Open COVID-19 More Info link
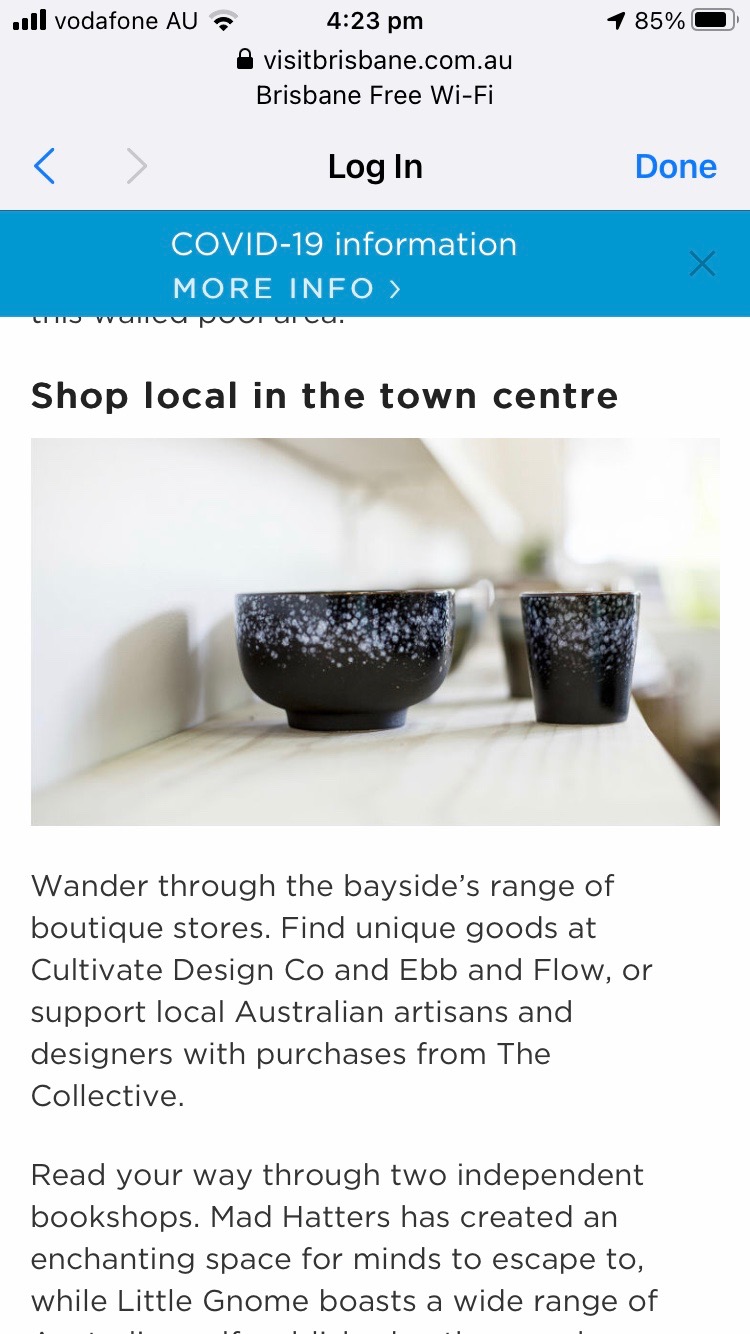This screenshot has height=1334, width=750. click(x=287, y=289)
